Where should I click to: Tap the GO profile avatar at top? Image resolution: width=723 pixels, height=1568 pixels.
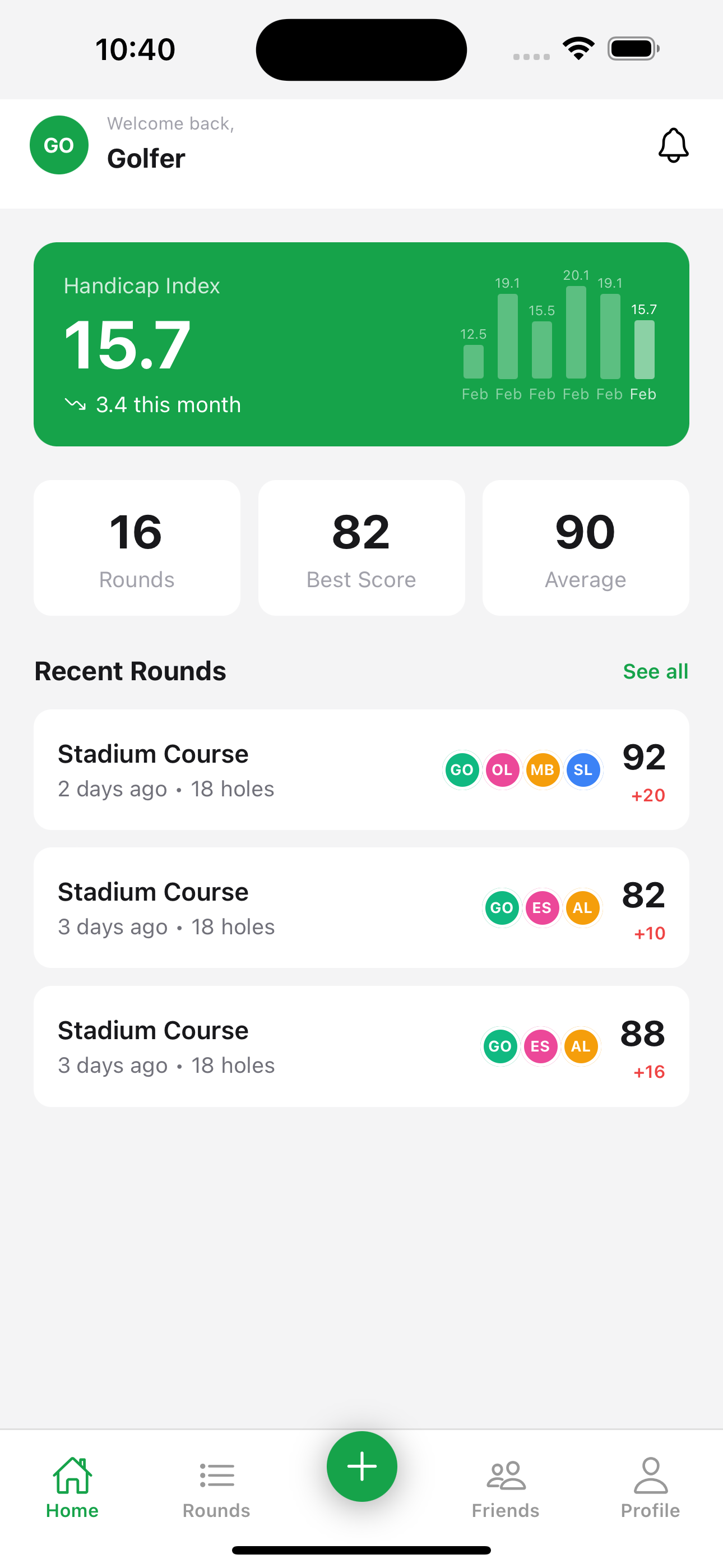pos(59,145)
